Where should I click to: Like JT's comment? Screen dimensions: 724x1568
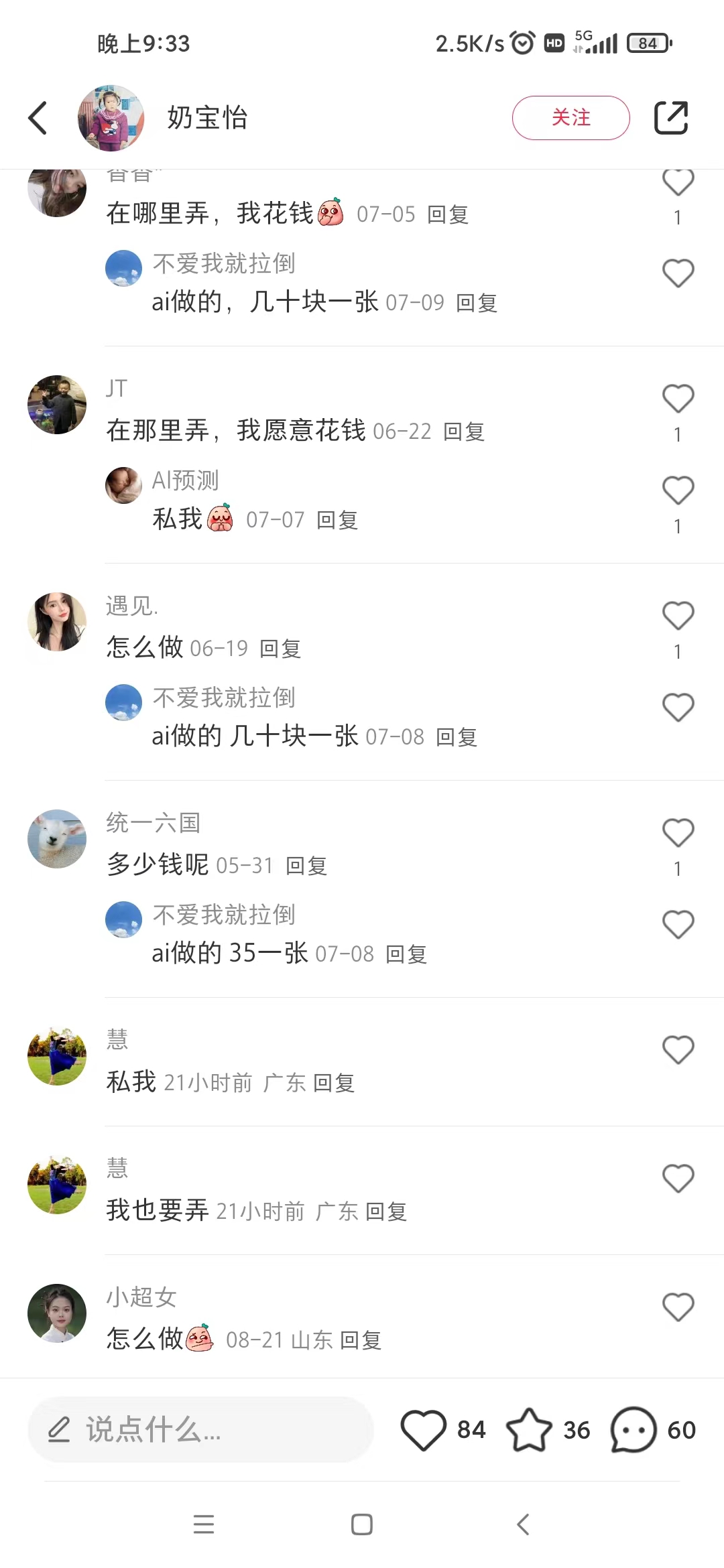678,399
